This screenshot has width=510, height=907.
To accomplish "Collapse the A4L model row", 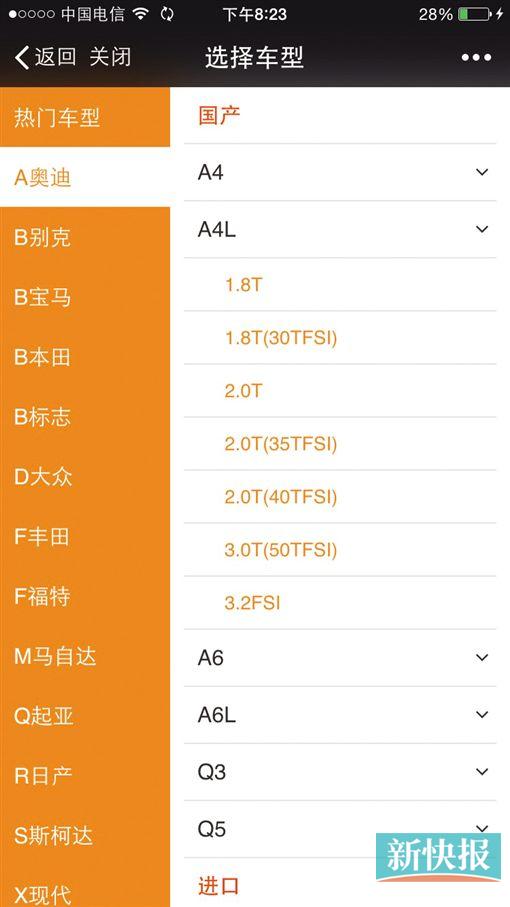I will tap(340, 230).
